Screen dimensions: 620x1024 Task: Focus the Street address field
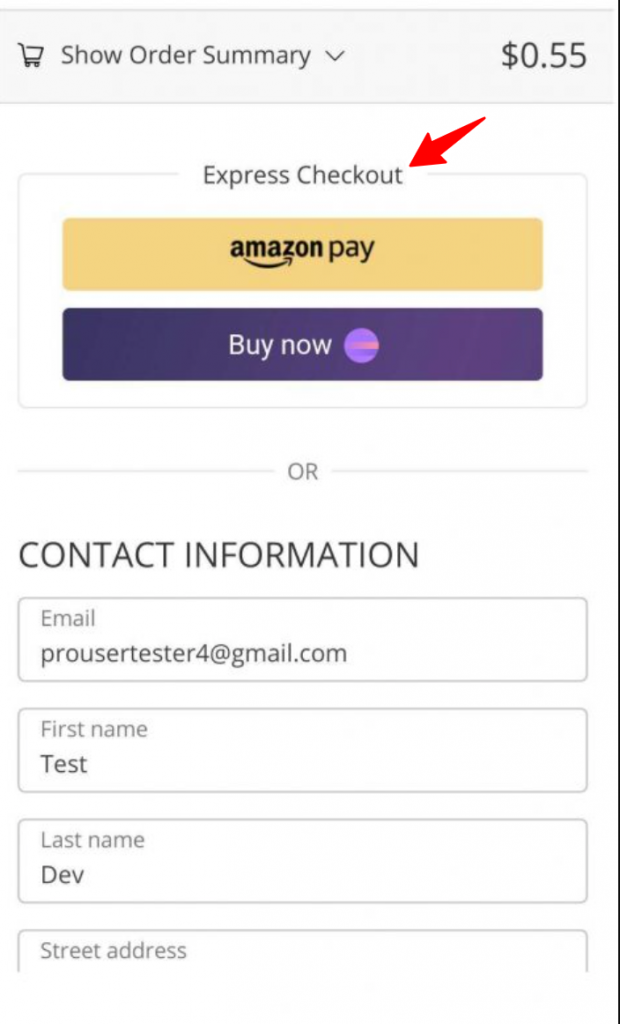tap(302, 952)
